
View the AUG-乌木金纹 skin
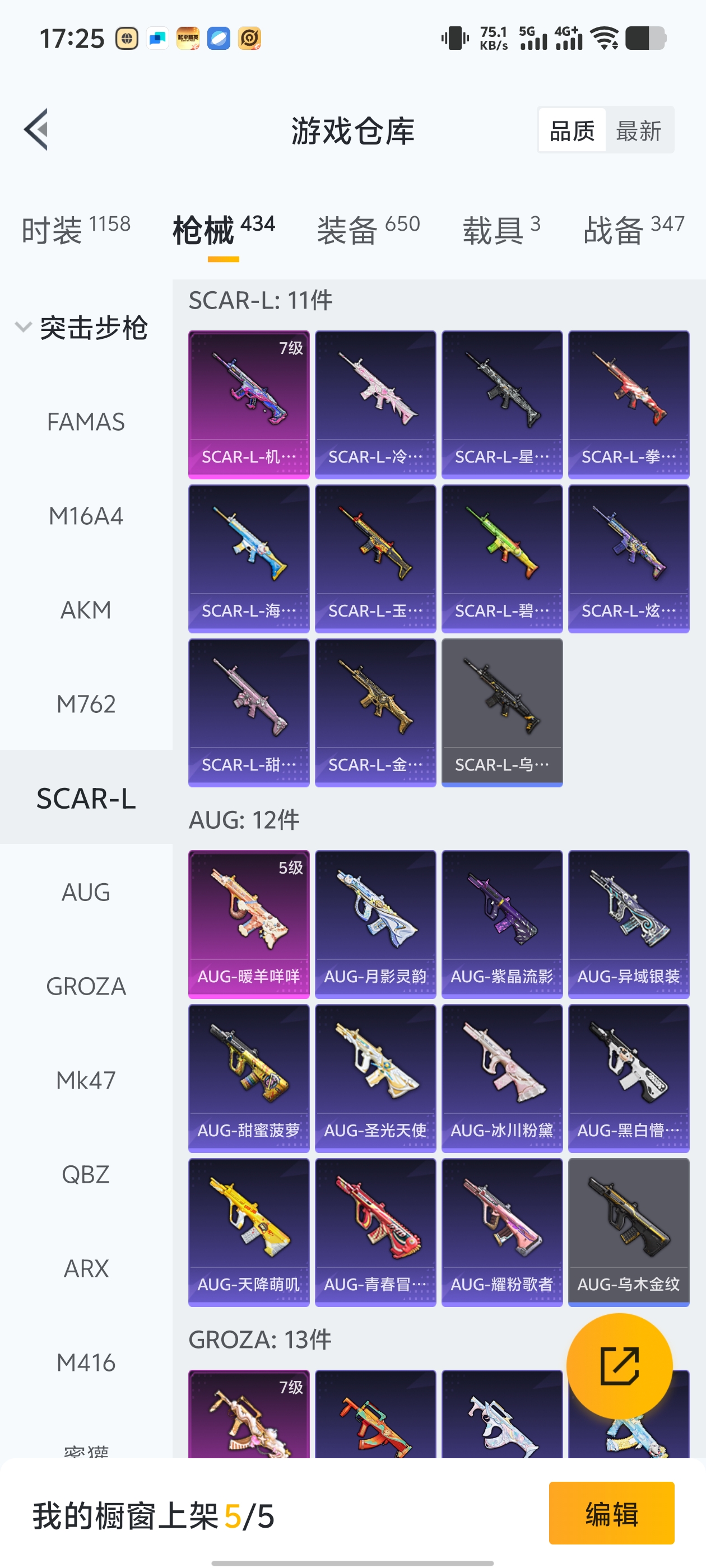[628, 1231]
